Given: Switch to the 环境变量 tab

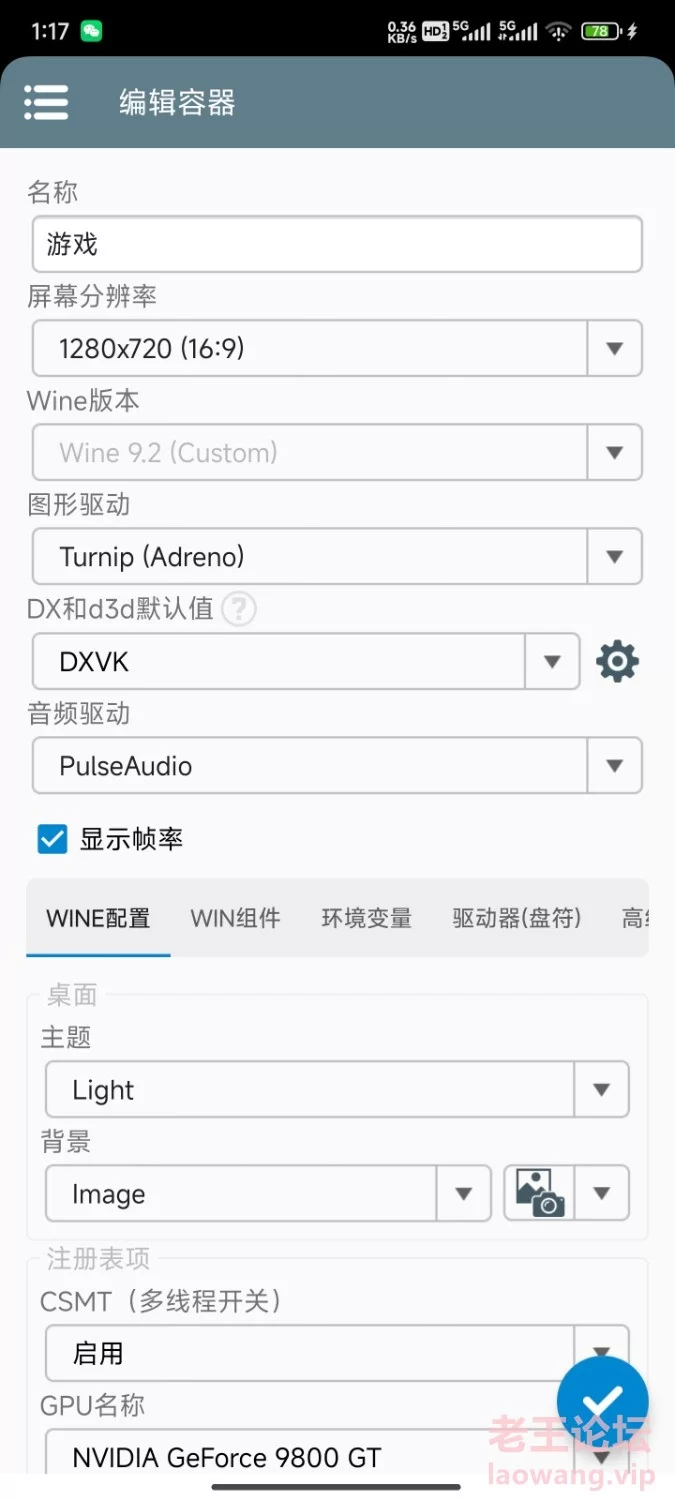Looking at the screenshot, I should 366,918.
